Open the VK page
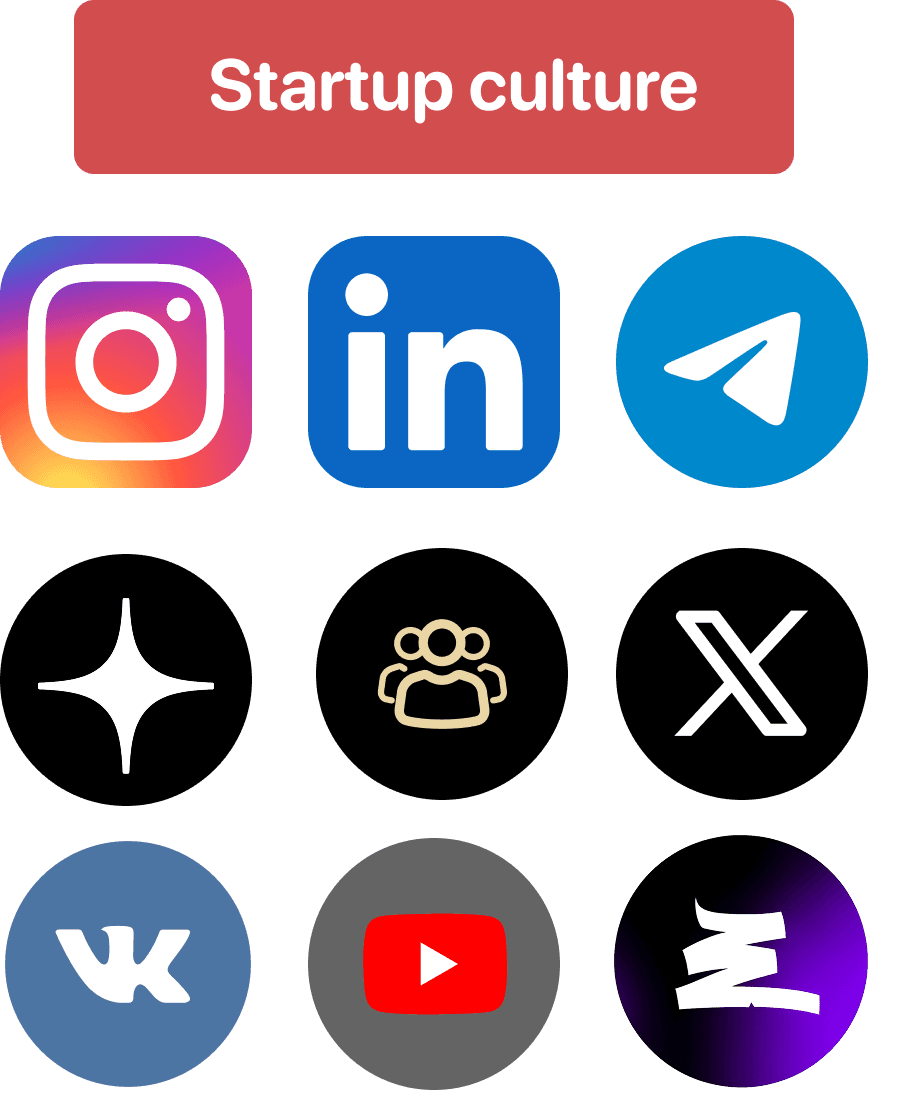This screenshot has height=1120, width=900. [126, 964]
